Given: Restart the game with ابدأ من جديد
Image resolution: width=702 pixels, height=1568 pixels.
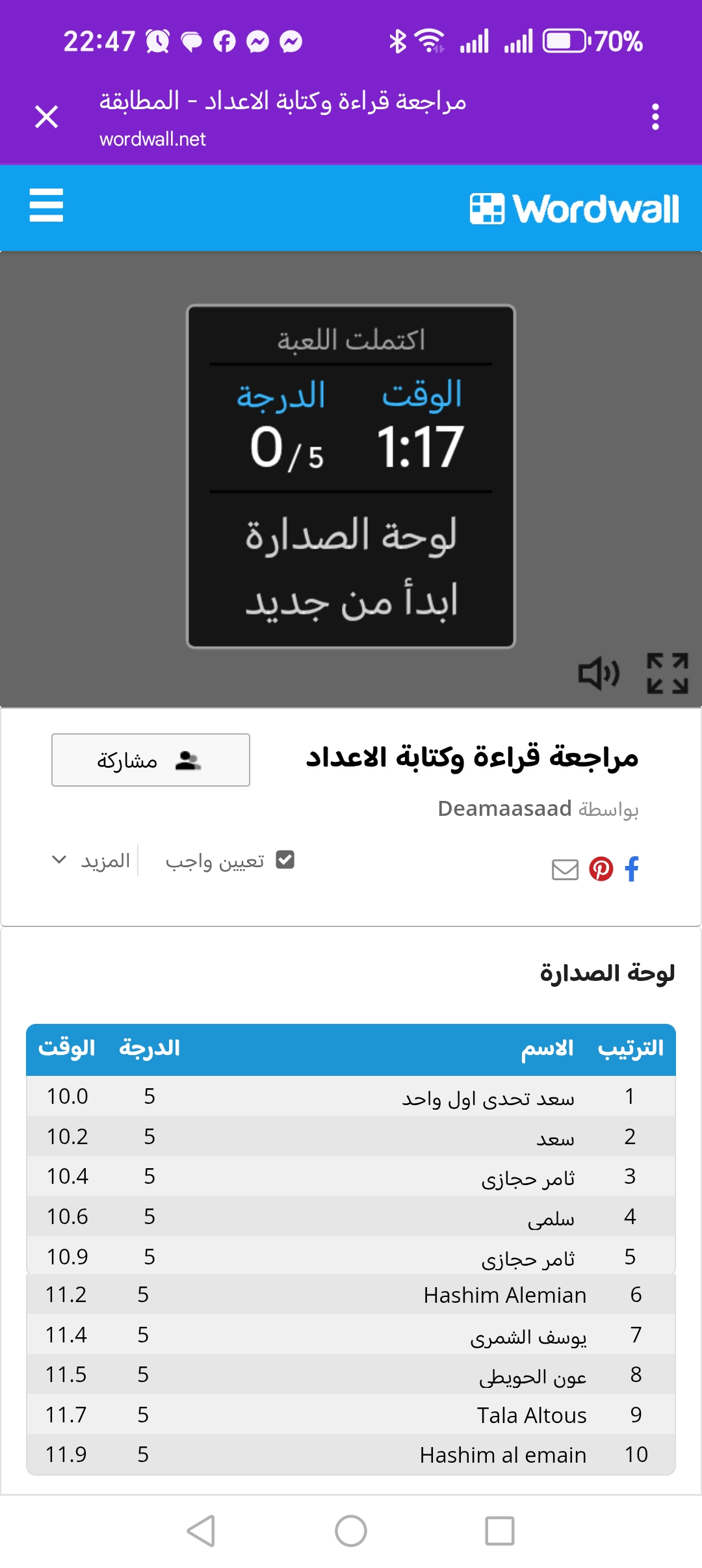Looking at the screenshot, I should [x=351, y=601].
